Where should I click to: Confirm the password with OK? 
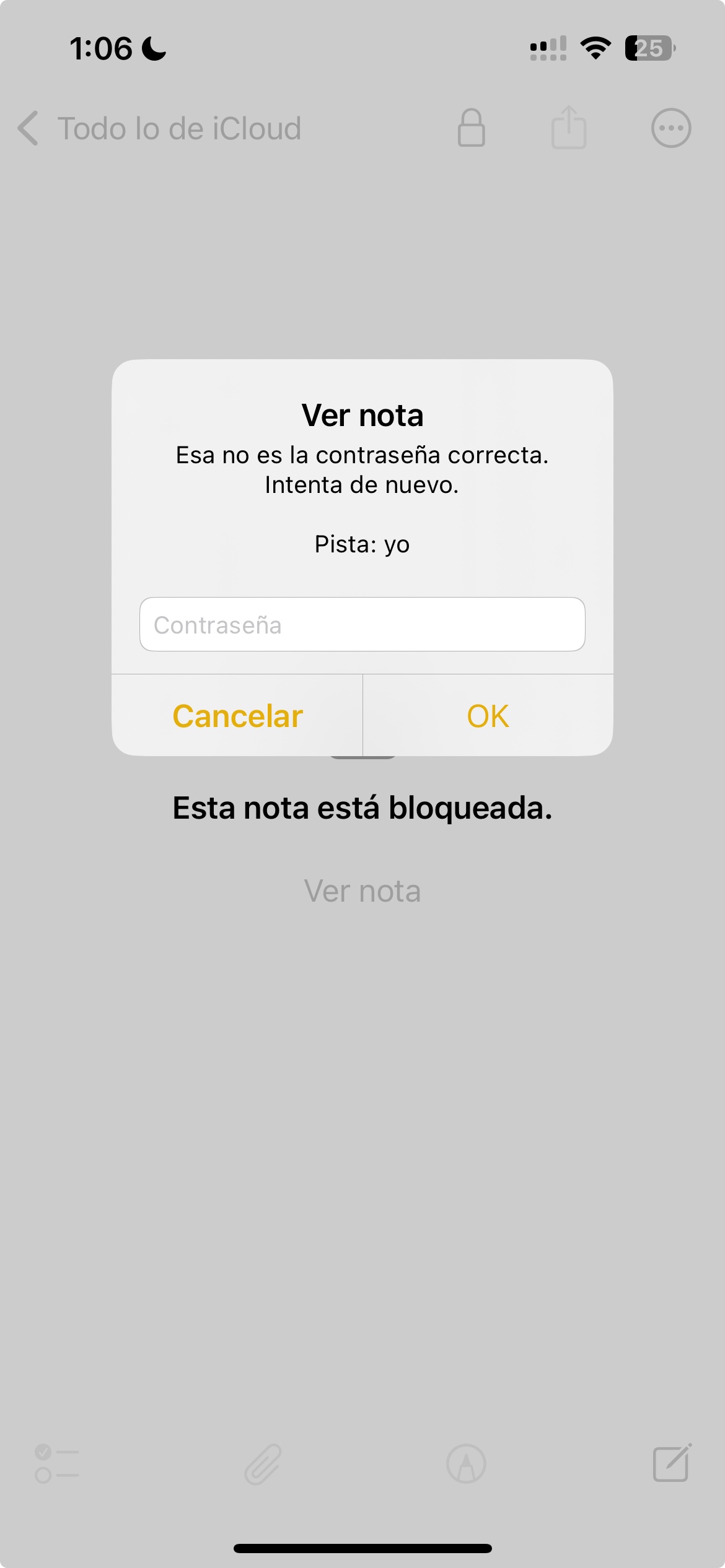[488, 716]
